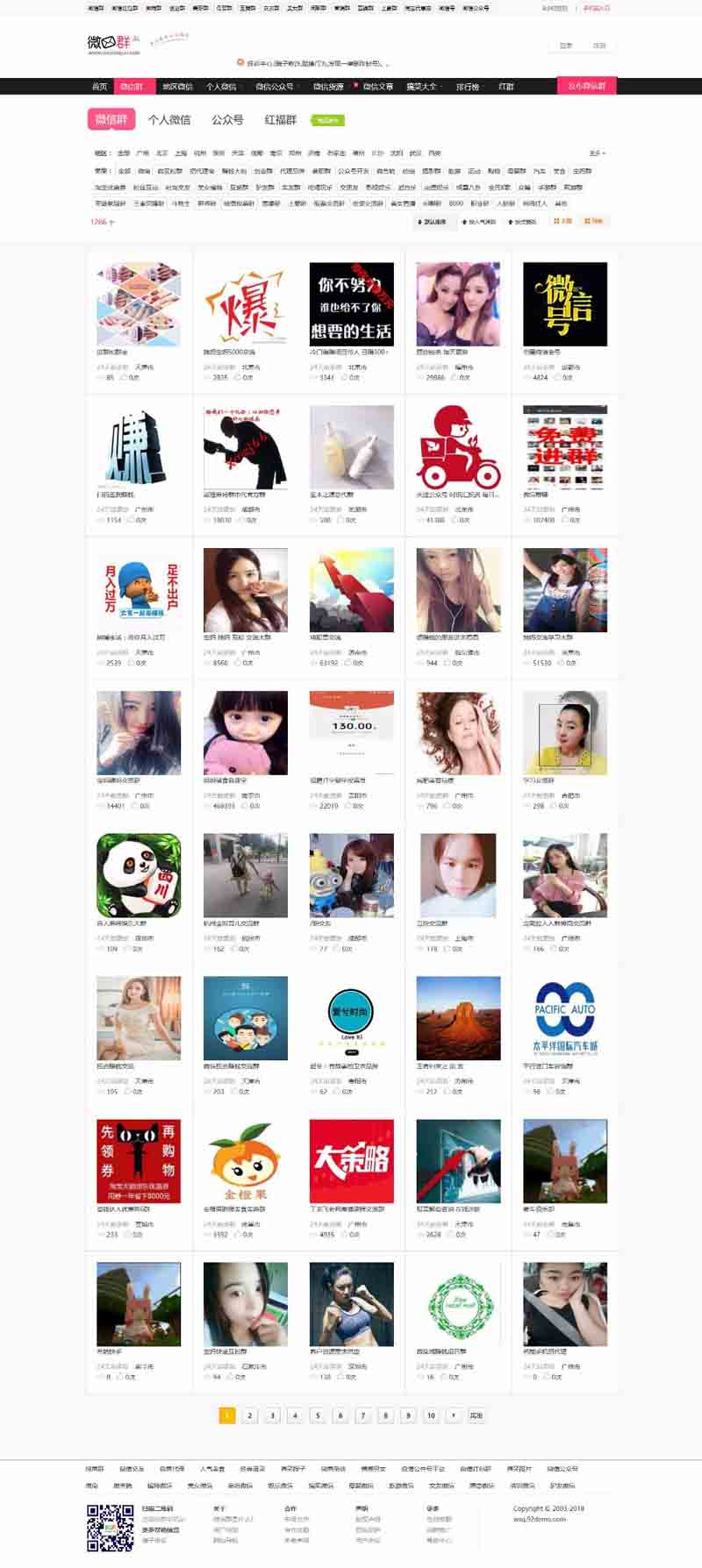Switch to the large 红福群 tab

click(281, 120)
